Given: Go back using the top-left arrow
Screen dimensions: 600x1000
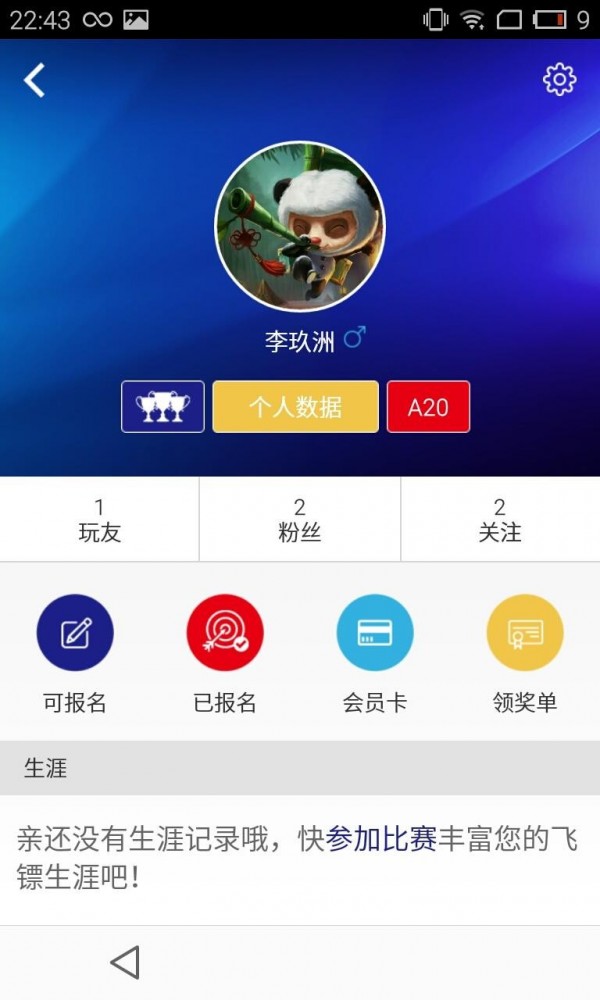Looking at the screenshot, I should click(35, 80).
